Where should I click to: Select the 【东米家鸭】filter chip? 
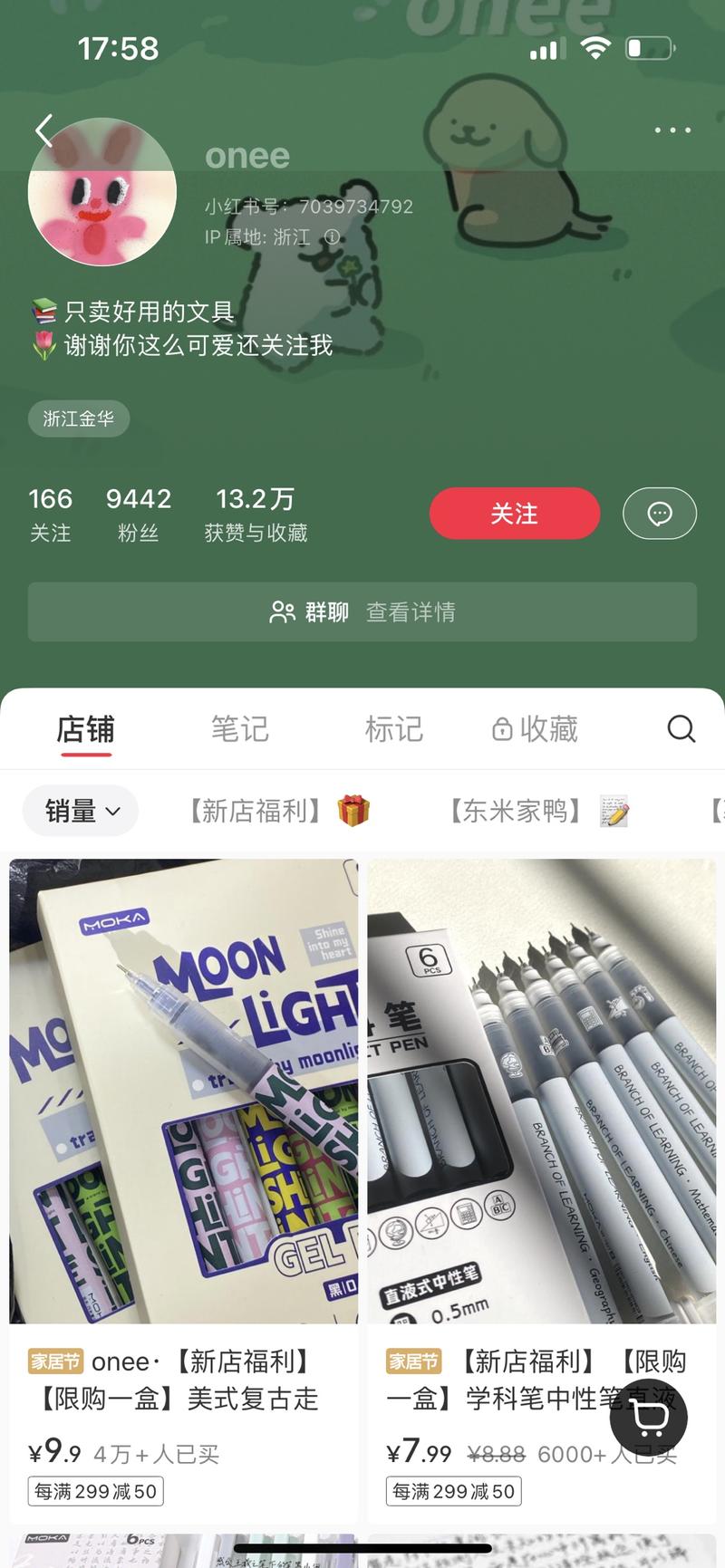(535, 811)
